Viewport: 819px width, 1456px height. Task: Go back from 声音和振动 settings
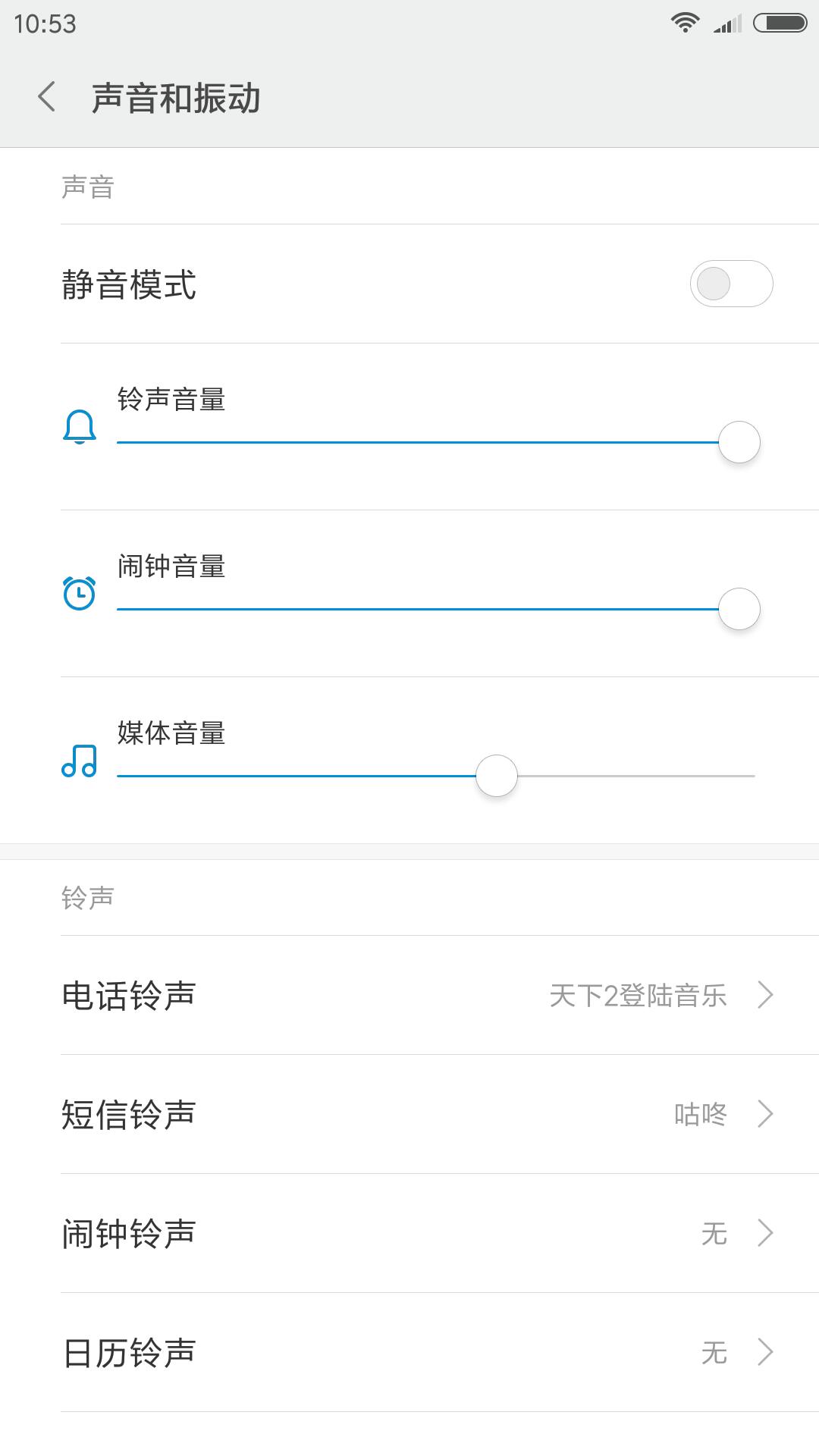point(47,98)
